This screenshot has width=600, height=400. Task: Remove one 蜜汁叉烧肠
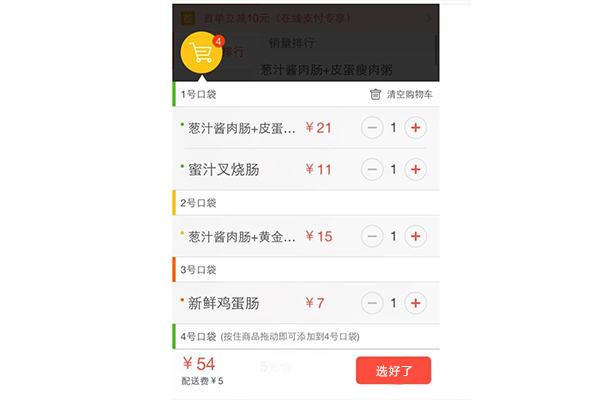pyautogui.click(x=372, y=170)
